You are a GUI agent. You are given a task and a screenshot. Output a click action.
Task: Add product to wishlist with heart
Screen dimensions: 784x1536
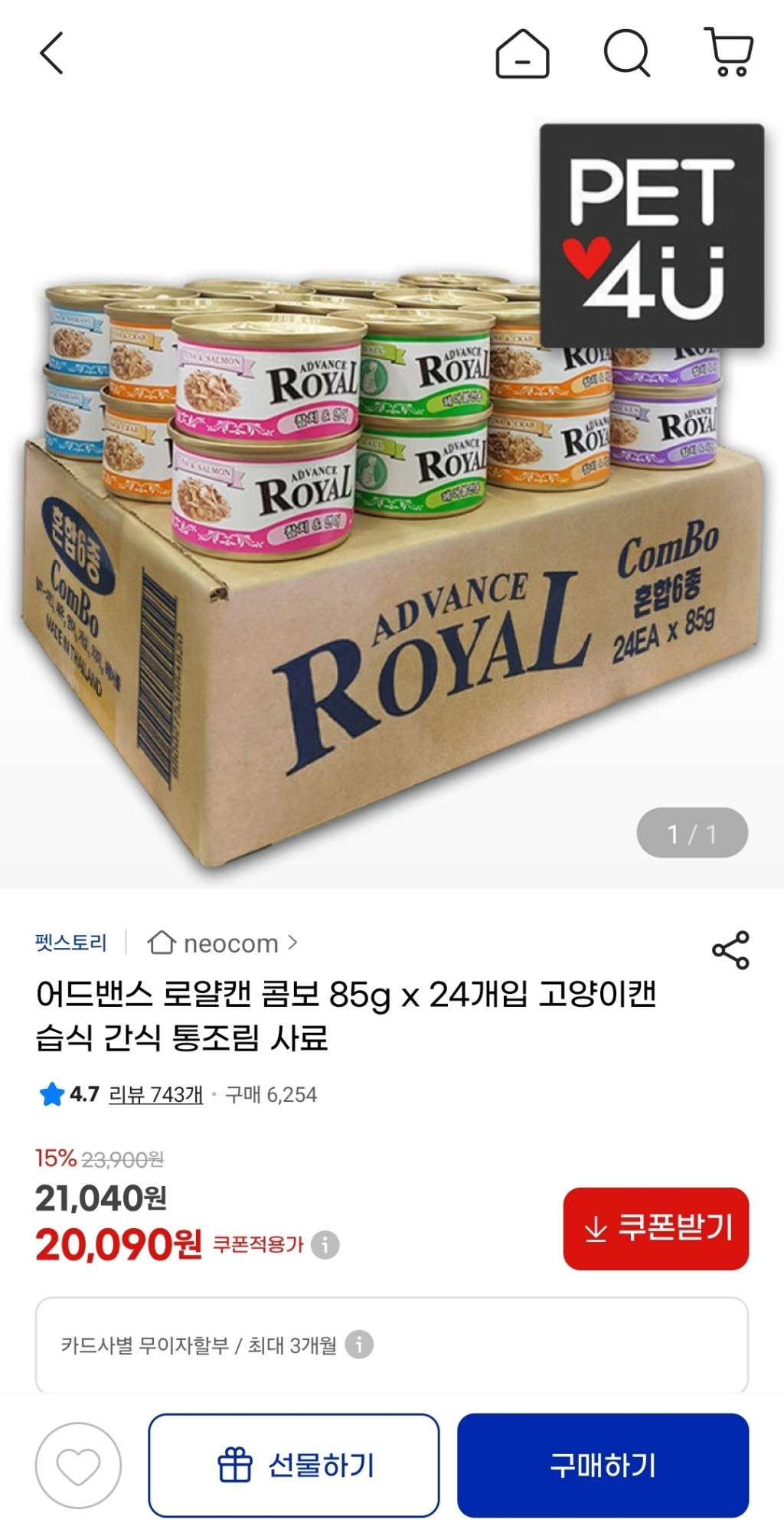pyautogui.click(x=78, y=1466)
